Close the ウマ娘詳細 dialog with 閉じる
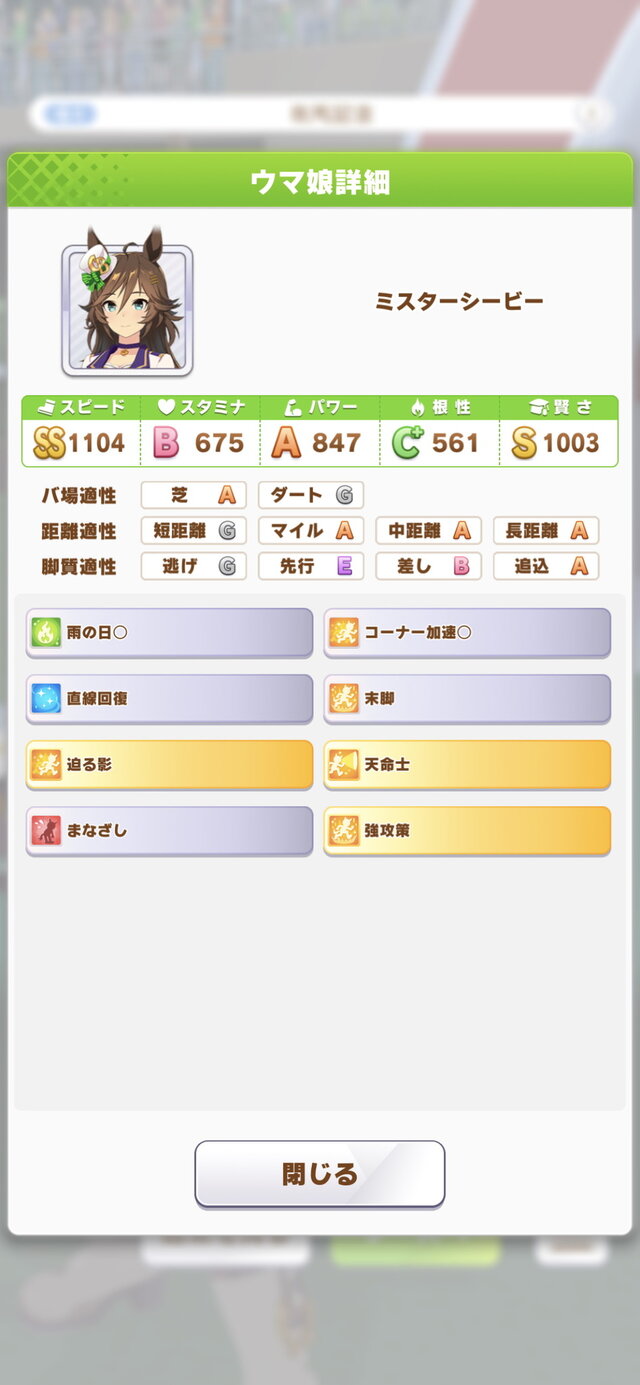640x1385 pixels. [319, 1173]
